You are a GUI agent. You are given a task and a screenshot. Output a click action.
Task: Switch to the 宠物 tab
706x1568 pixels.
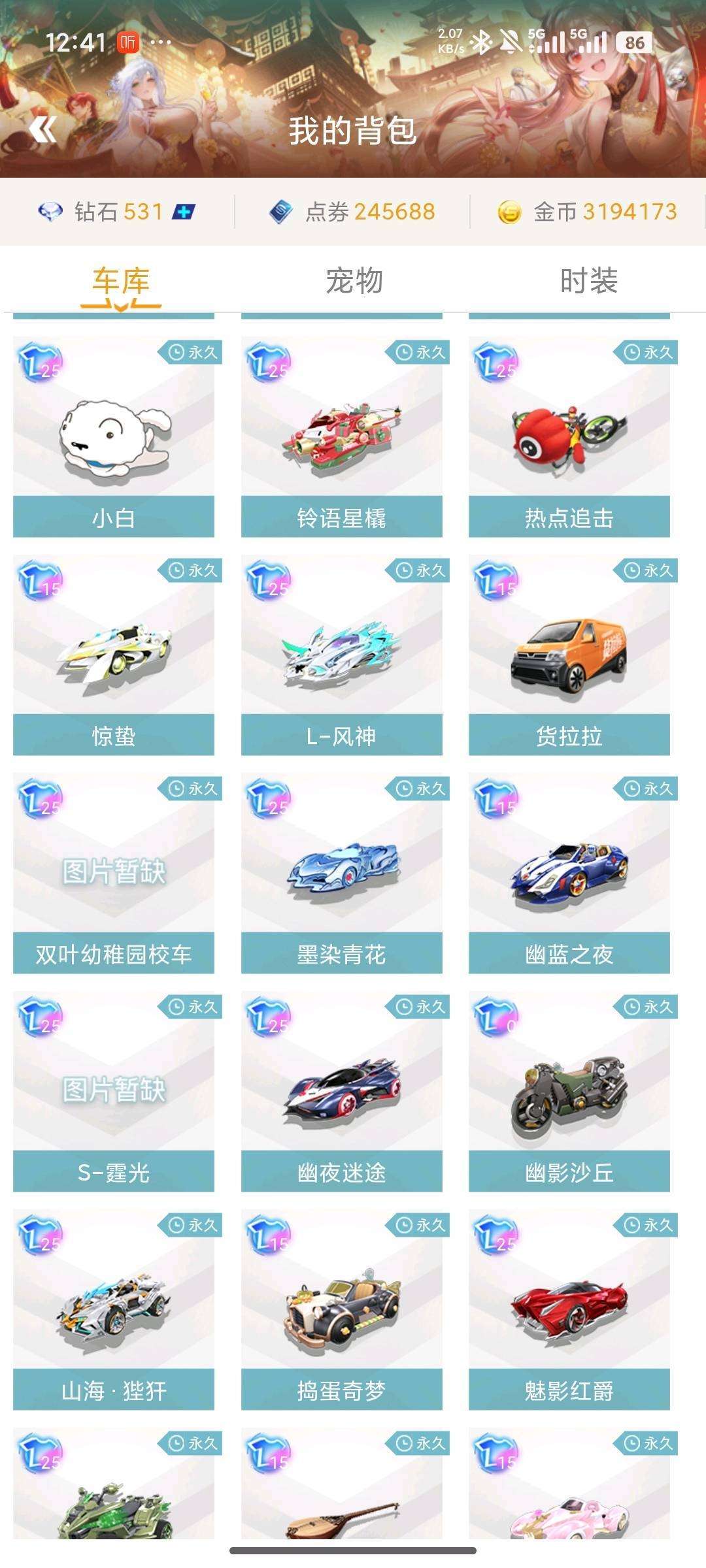(354, 281)
